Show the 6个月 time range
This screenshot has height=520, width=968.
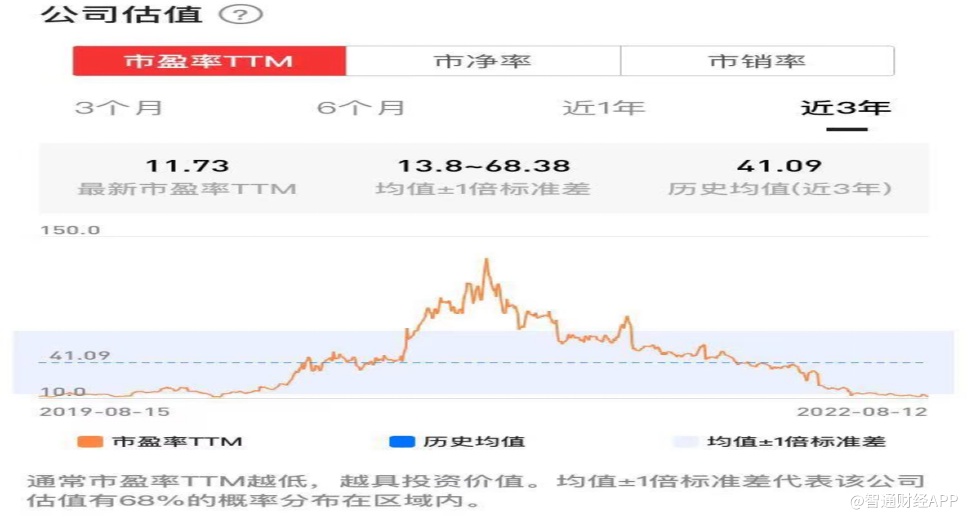point(361,108)
